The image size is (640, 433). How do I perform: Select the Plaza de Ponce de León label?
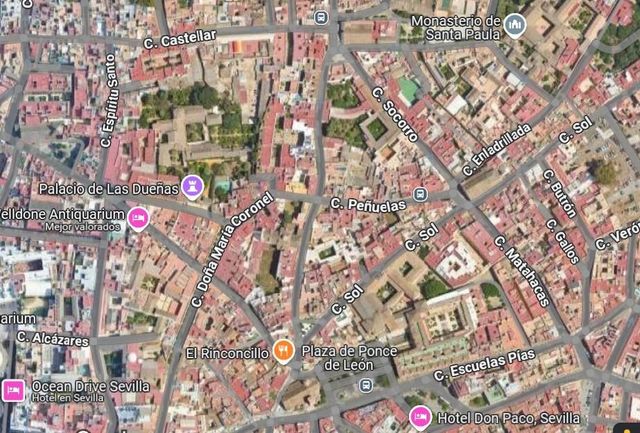click(349, 357)
